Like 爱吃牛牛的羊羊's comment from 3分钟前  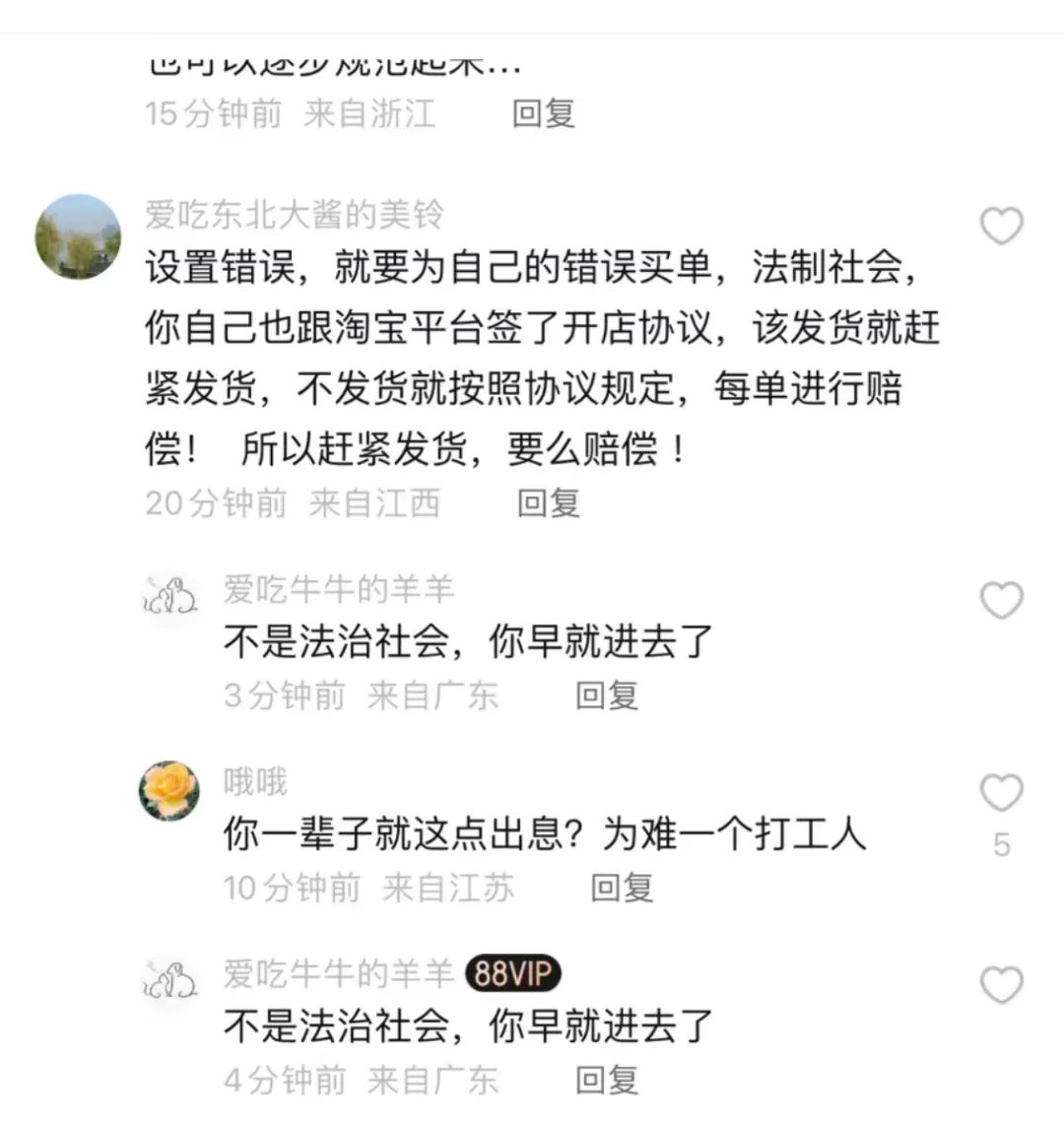pyautogui.click(x=1001, y=600)
